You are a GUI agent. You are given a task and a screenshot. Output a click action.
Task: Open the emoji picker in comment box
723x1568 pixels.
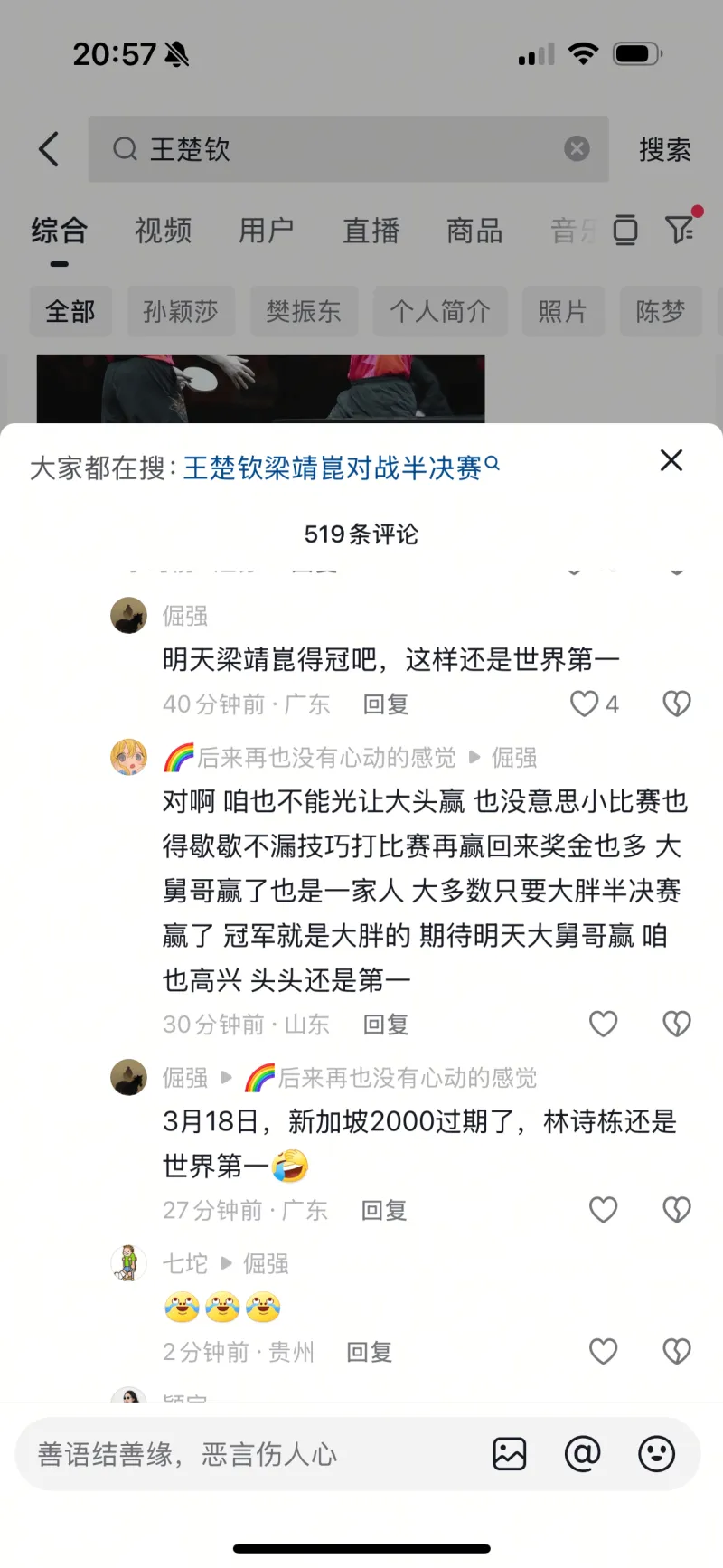[656, 1454]
